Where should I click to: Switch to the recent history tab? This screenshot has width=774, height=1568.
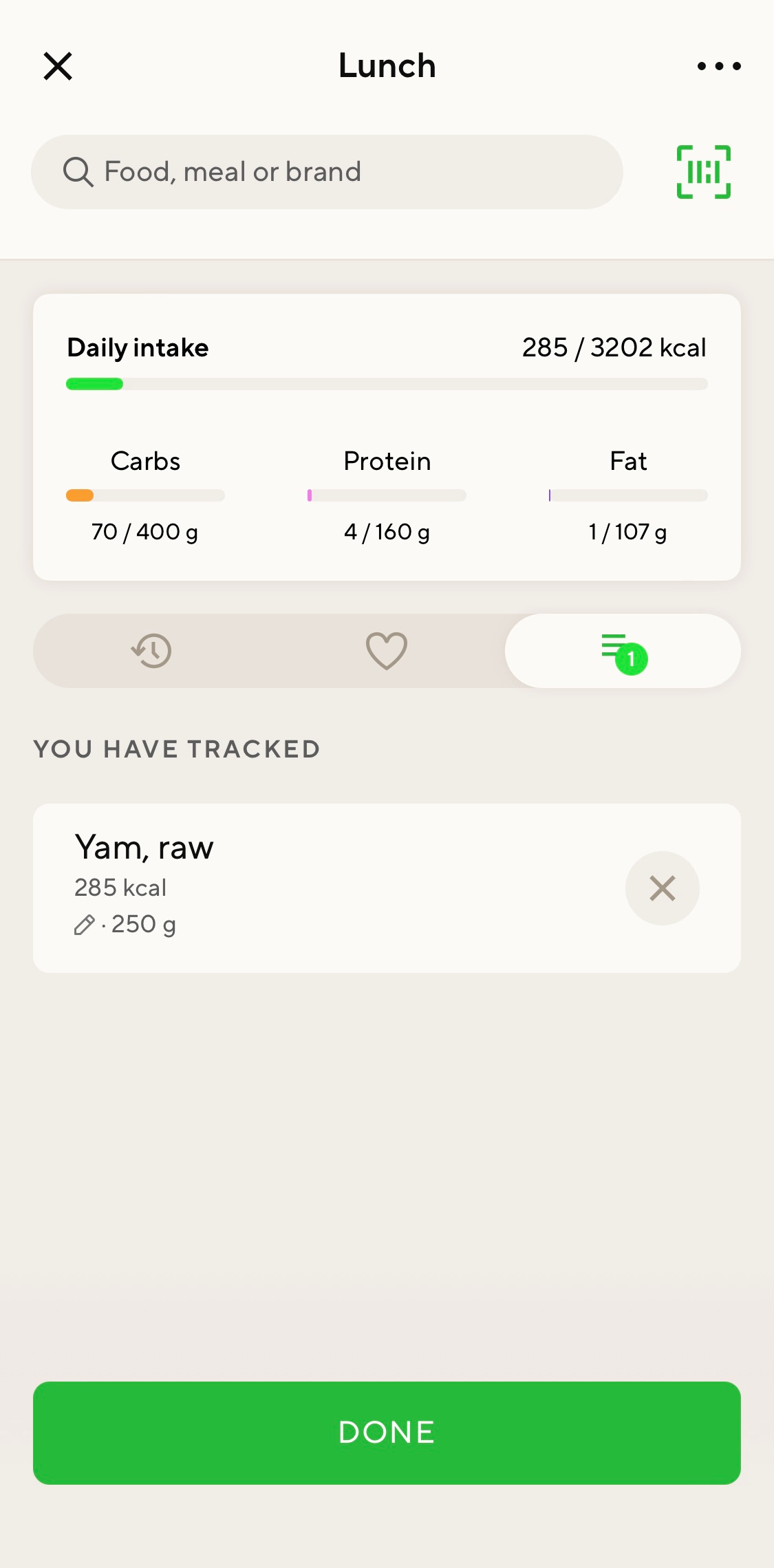tap(151, 651)
